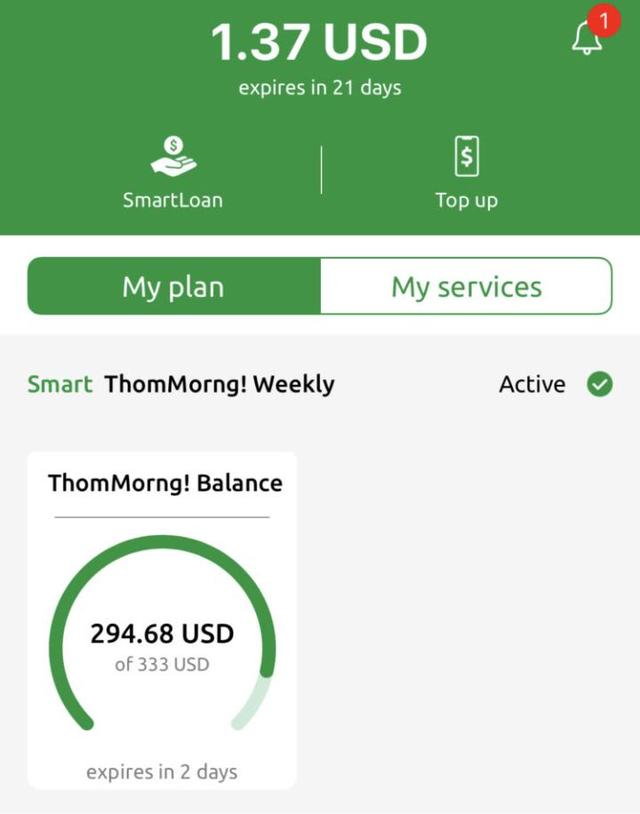Screen dimensions: 640x814
Task: Select the My plan tab
Action: [x=173, y=287]
